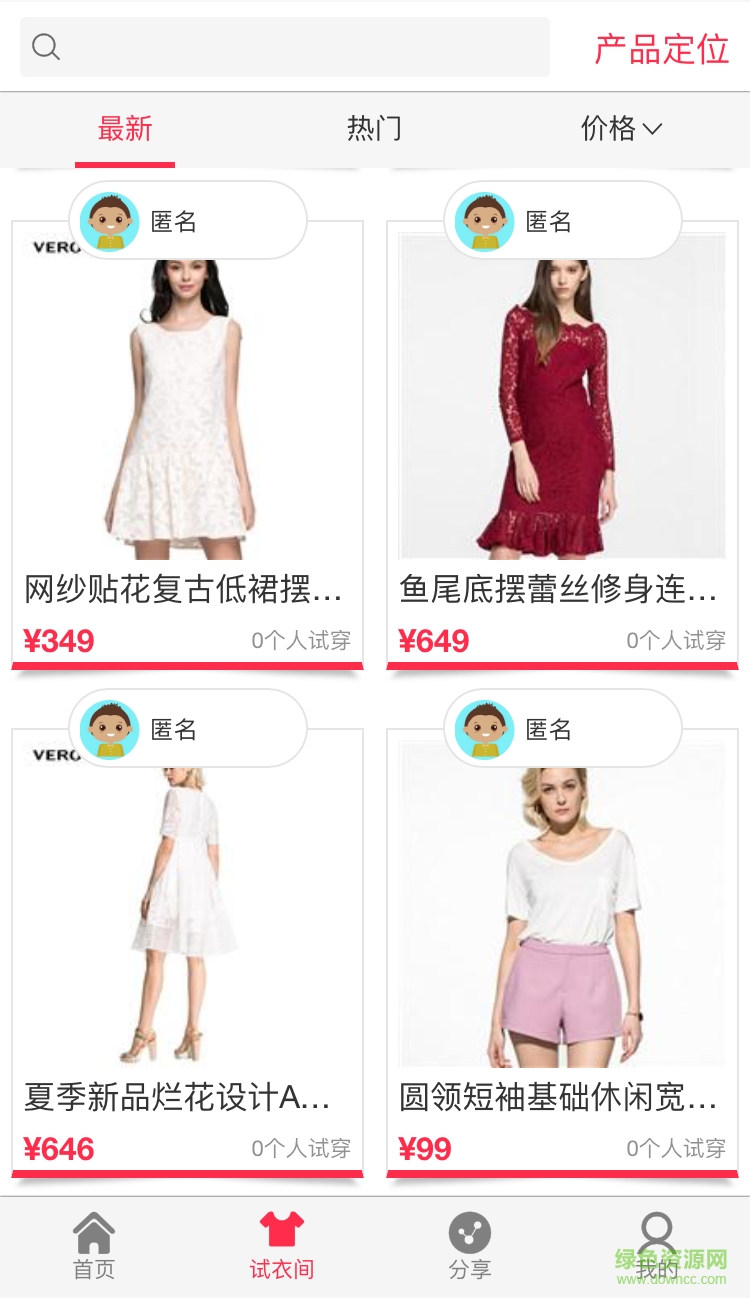Open the home page via the 首页 house icon

coord(93,1233)
